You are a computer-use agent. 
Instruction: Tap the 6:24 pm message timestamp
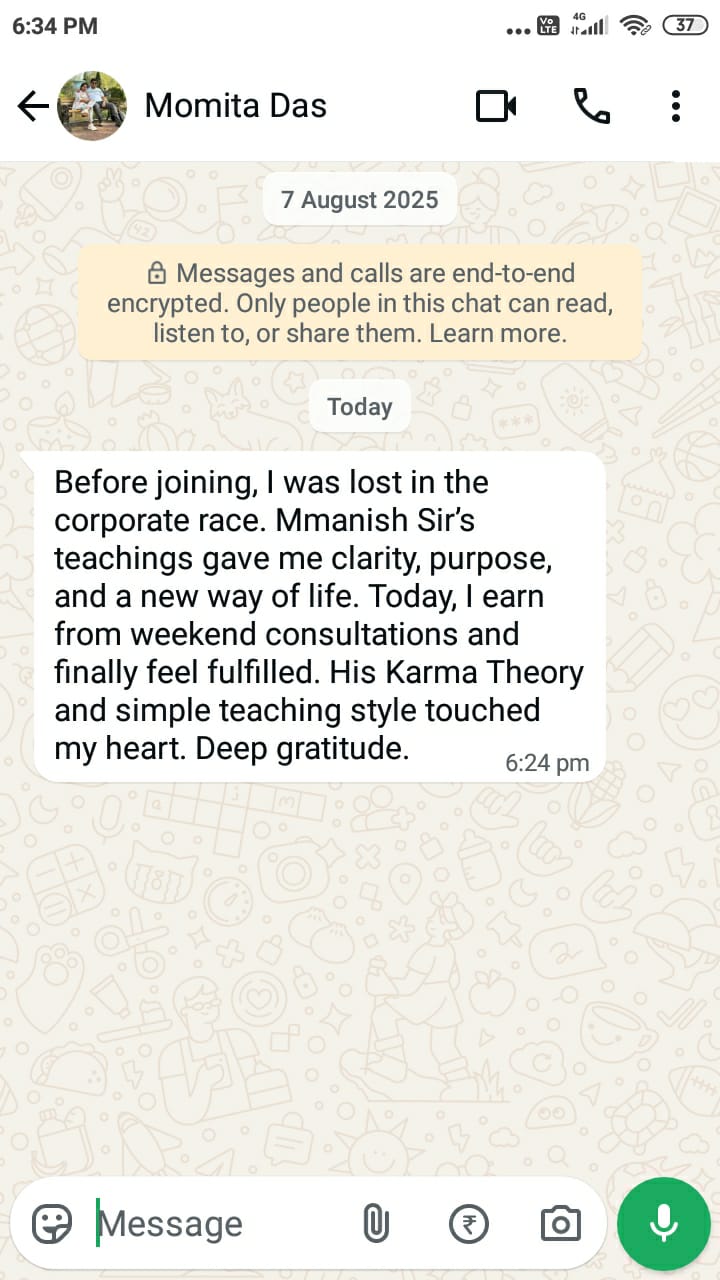click(546, 762)
